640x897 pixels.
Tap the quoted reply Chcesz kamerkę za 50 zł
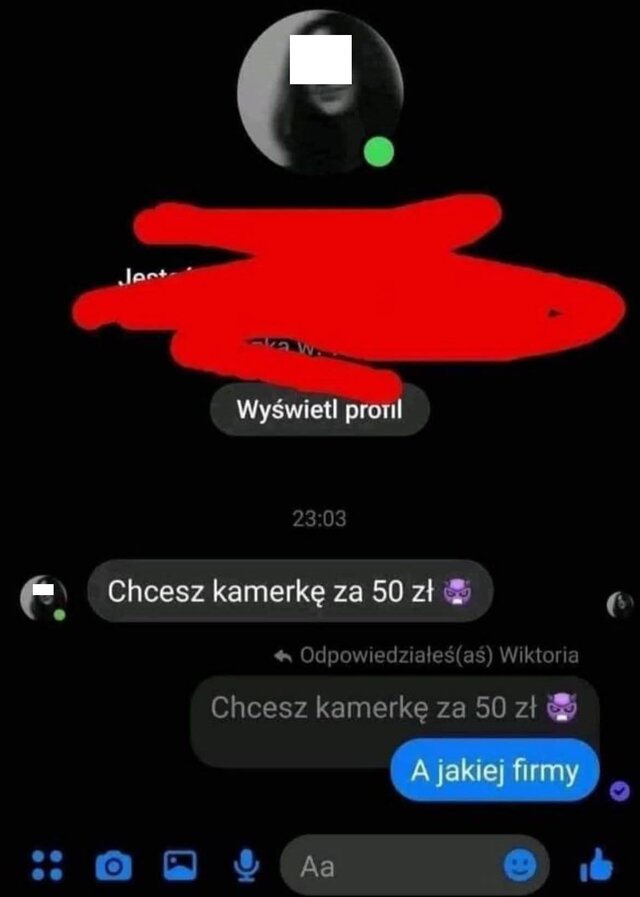[394, 709]
